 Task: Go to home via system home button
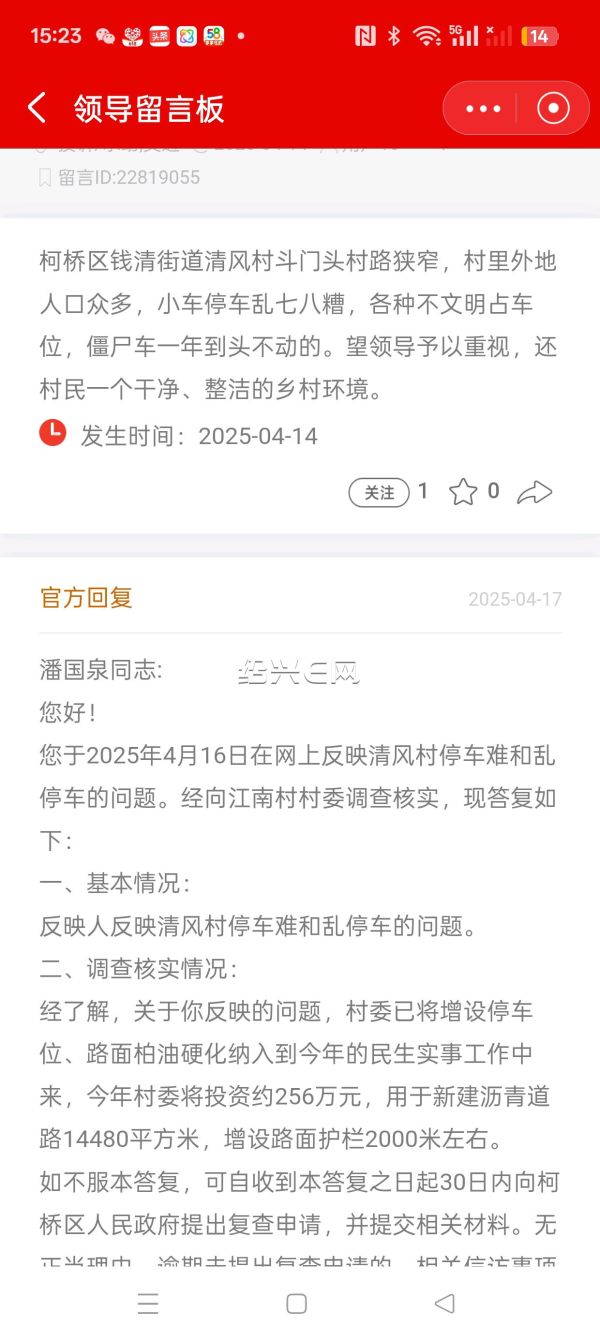click(296, 1303)
